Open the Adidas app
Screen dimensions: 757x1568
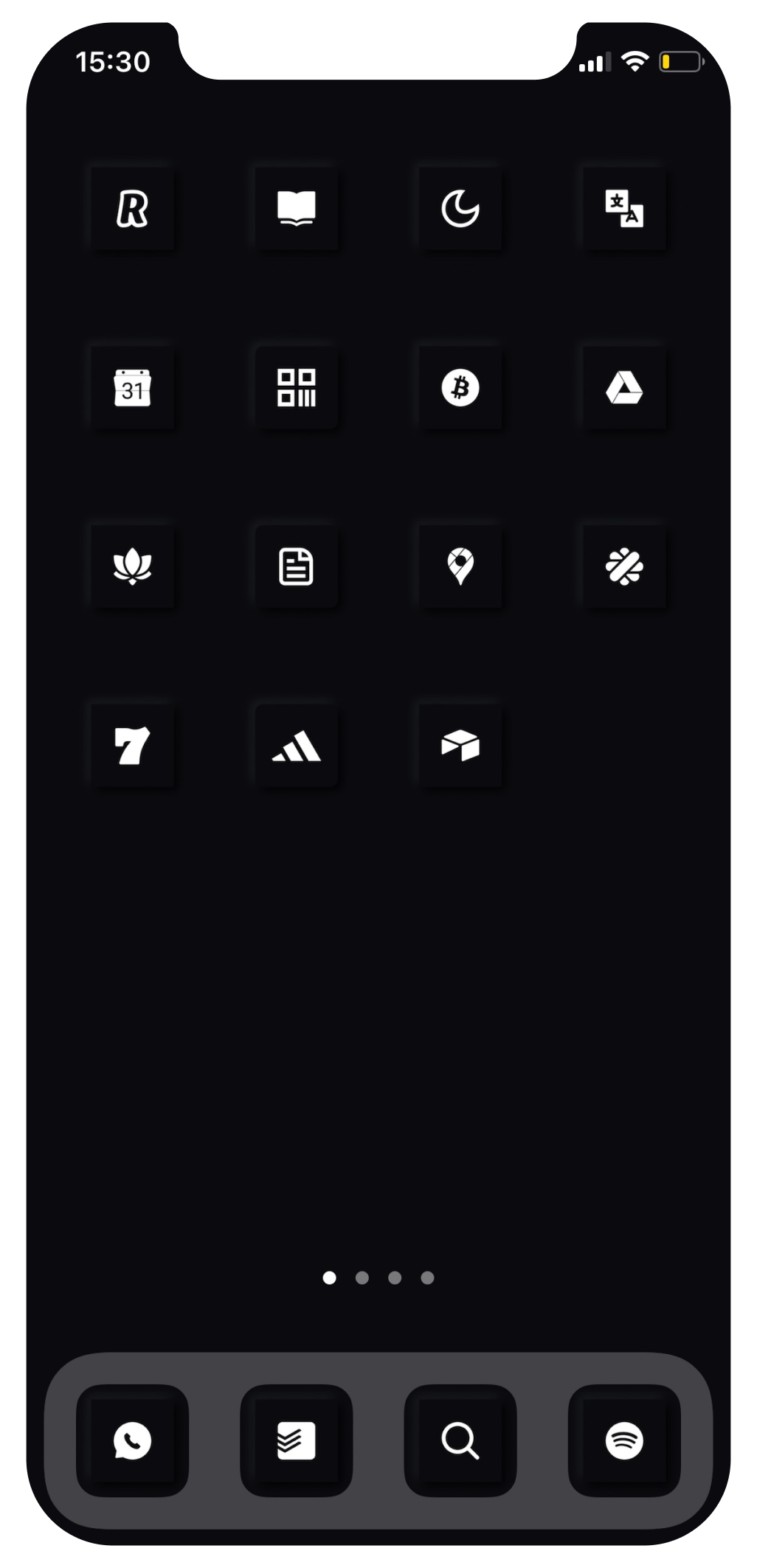(297, 746)
